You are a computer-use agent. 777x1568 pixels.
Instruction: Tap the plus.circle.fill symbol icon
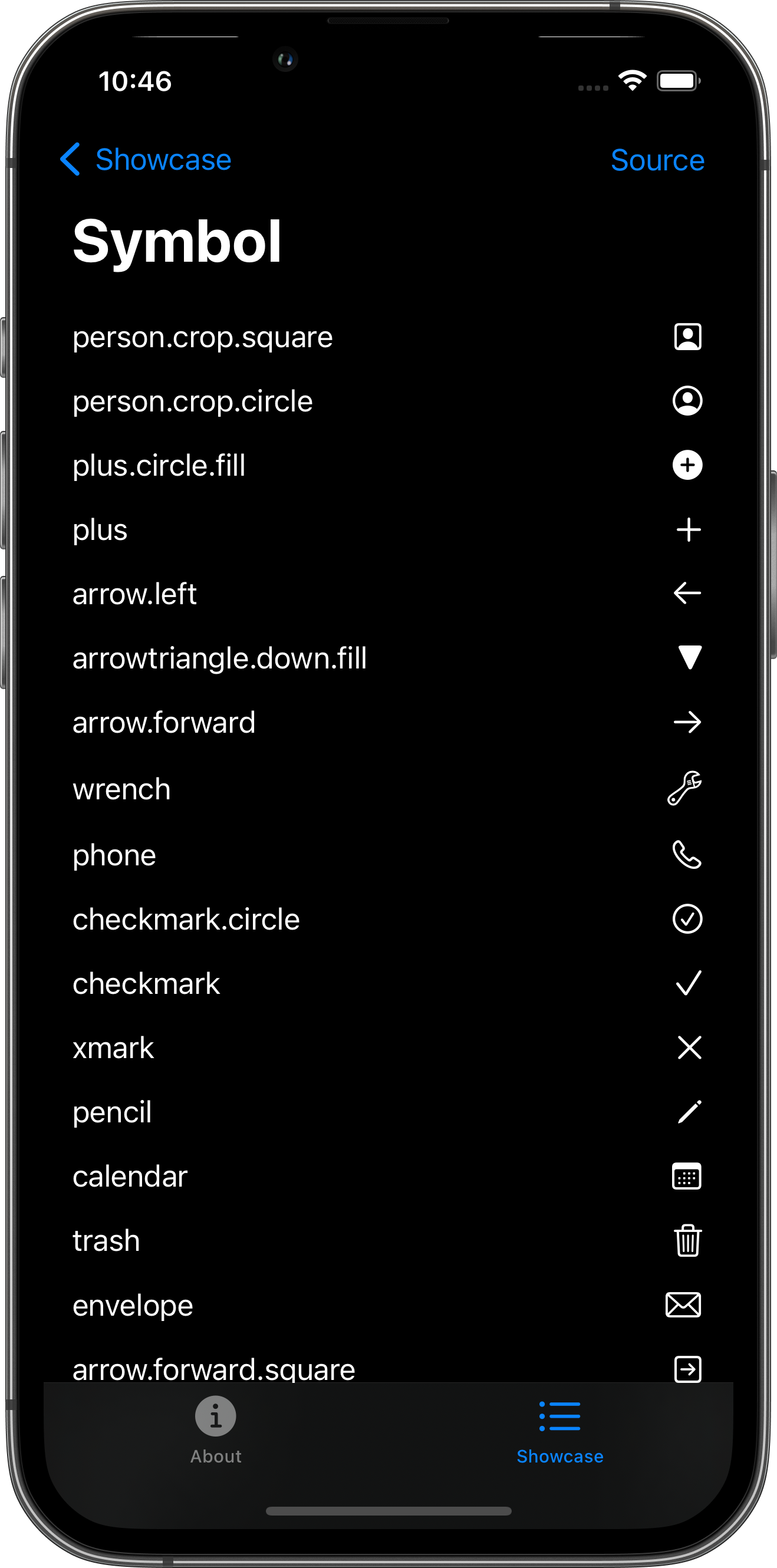pos(687,465)
